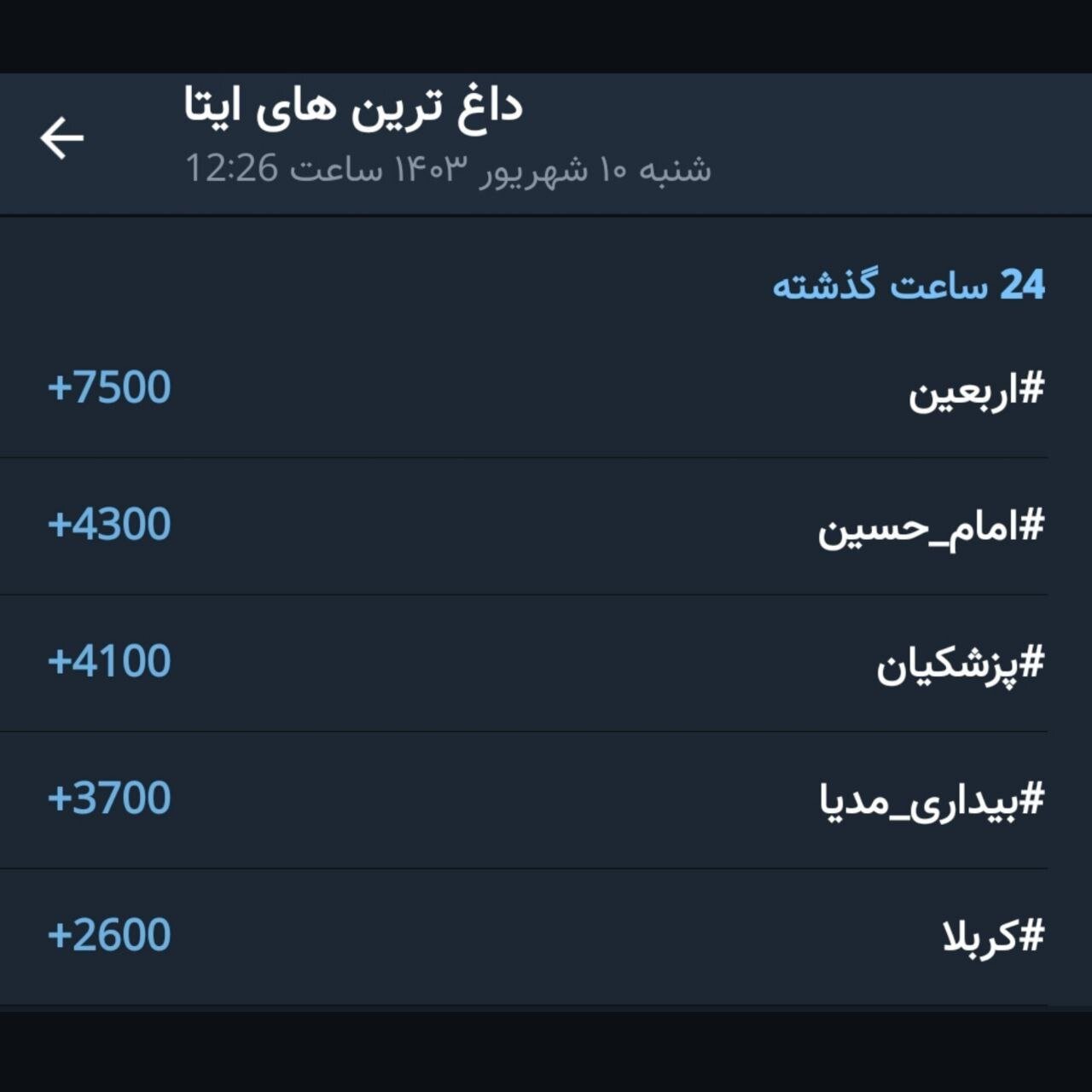
Task: Tap the #کربلا trending hashtag
Action: [992, 936]
